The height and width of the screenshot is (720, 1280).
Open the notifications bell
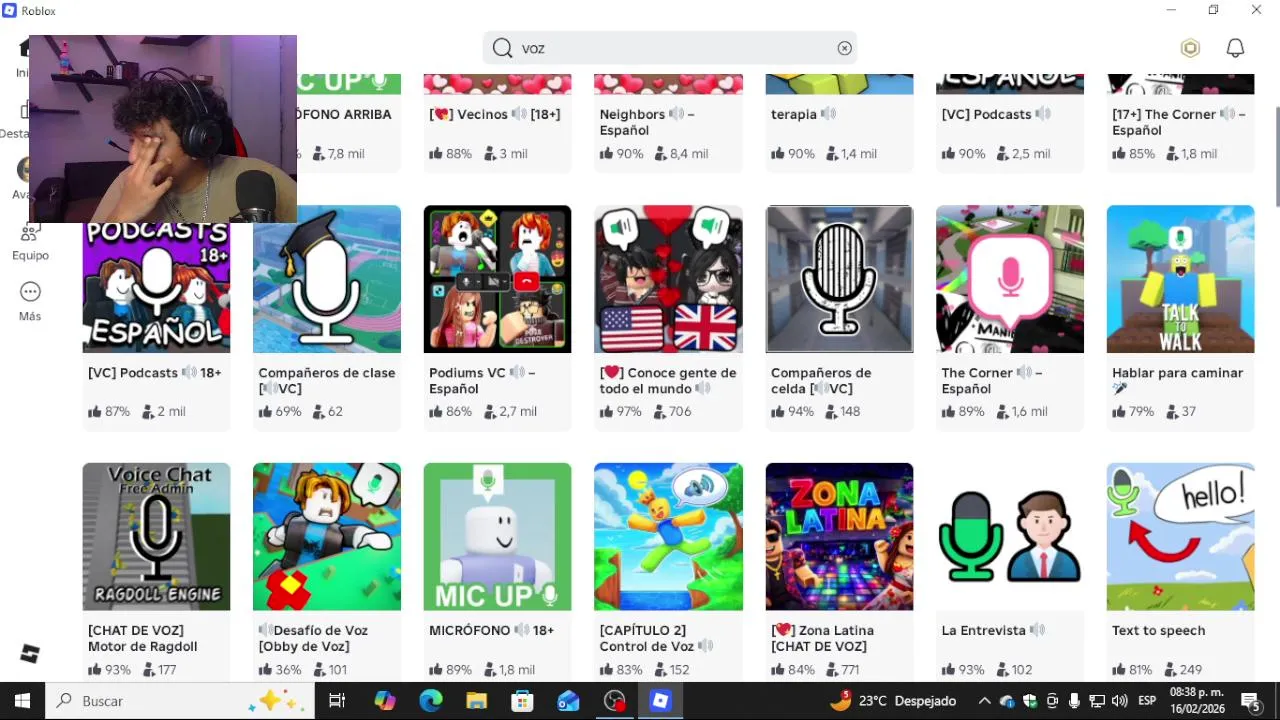point(1236,48)
